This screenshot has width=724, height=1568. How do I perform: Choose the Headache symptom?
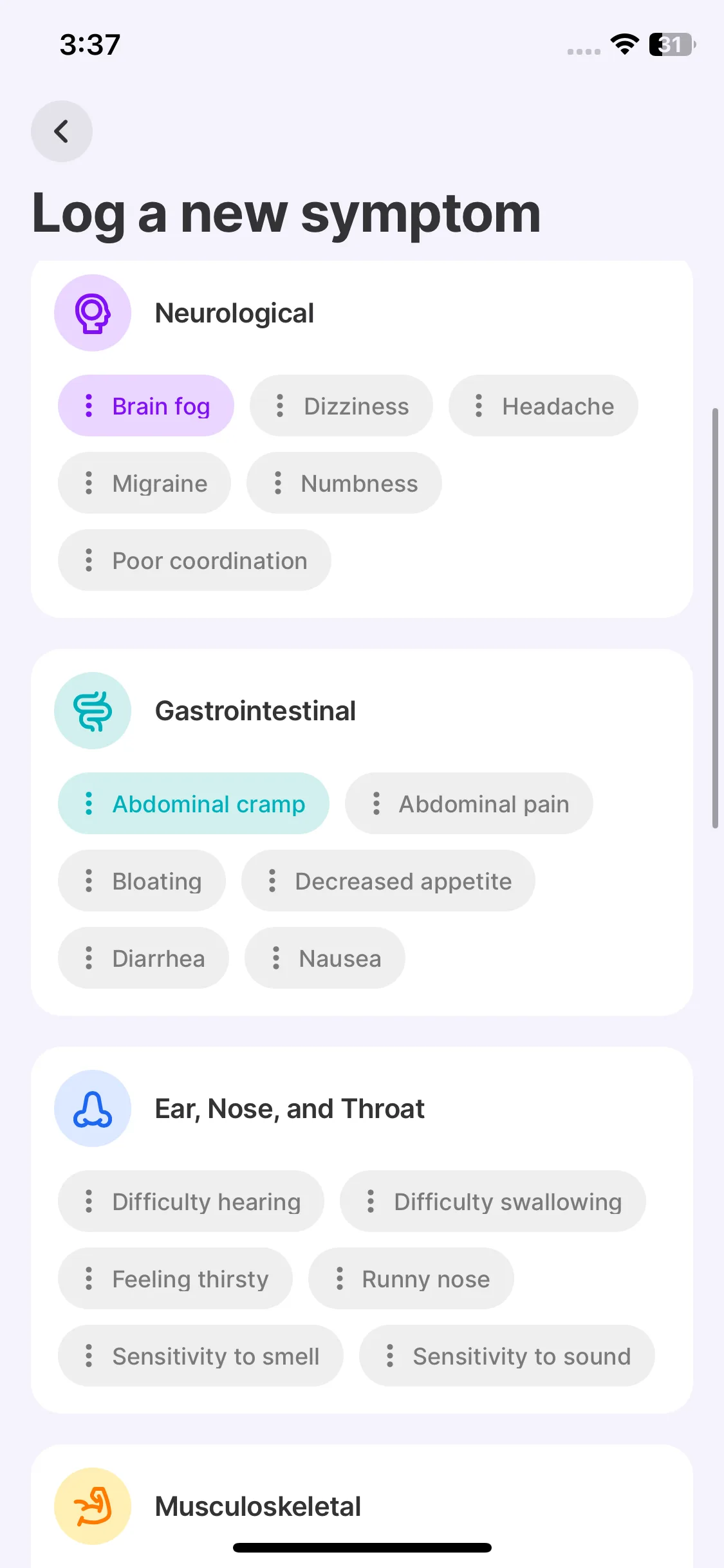[x=543, y=406]
